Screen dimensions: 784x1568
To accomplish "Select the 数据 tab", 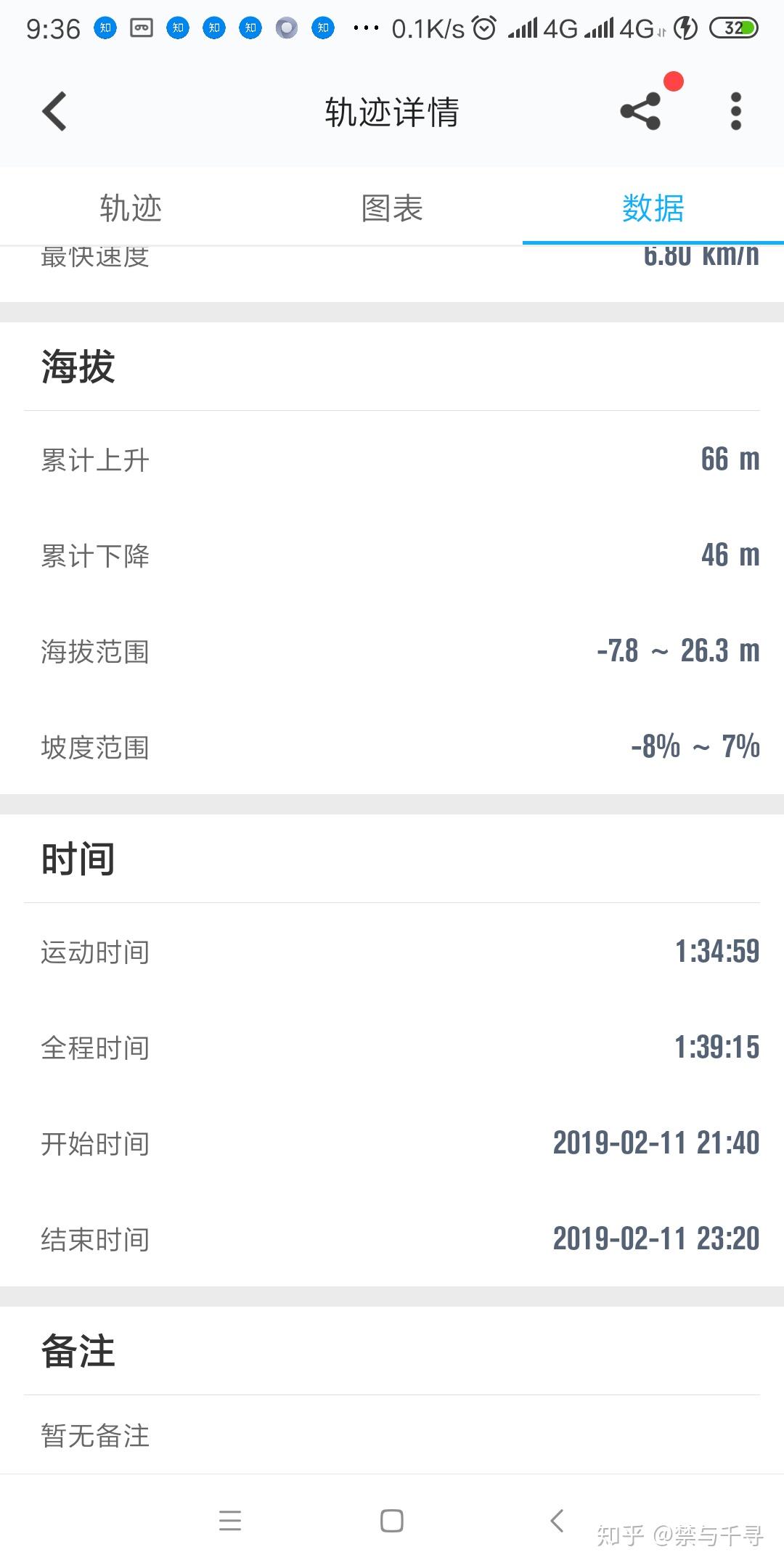I will click(x=653, y=208).
